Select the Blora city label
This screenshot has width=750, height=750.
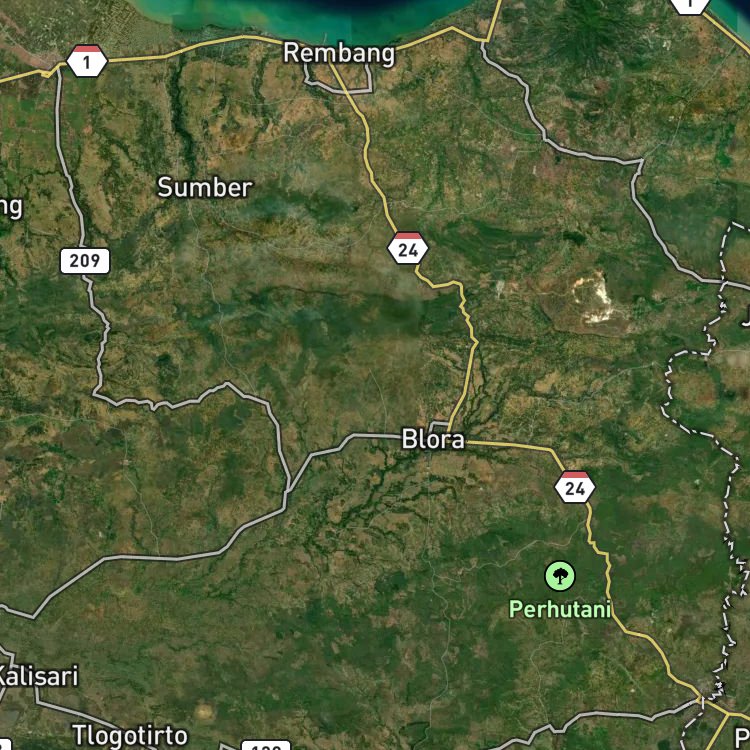point(433,439)
